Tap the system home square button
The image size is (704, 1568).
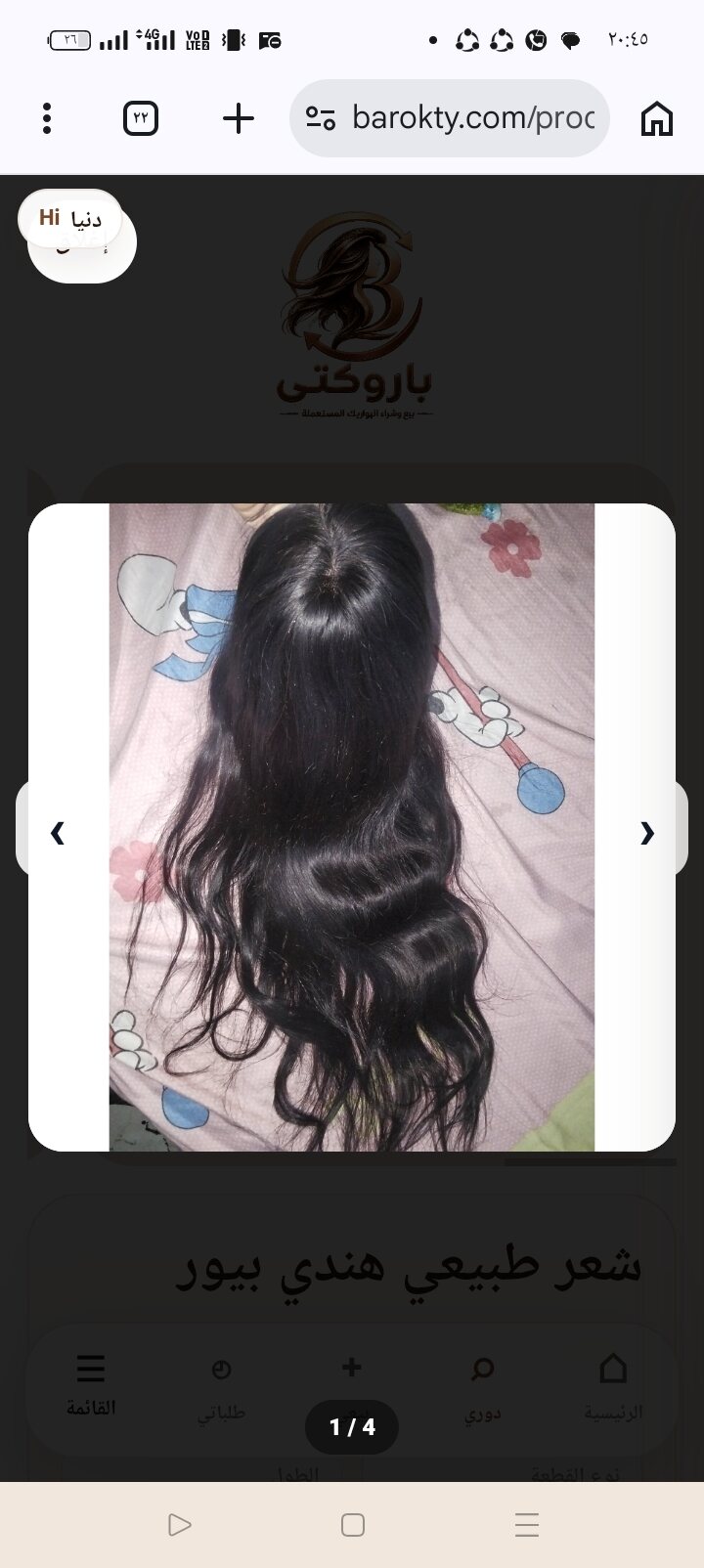click(x=353, y=1525)
